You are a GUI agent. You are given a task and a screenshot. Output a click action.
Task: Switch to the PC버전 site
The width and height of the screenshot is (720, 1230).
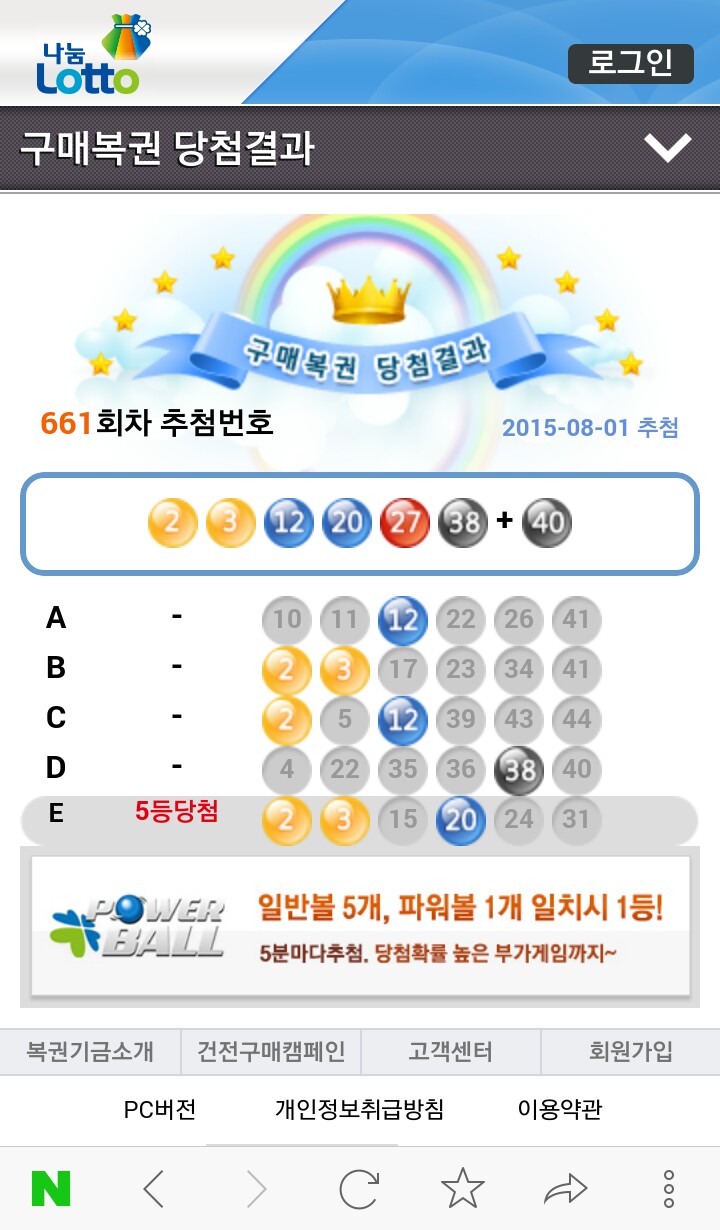[x=160, y=1109]
